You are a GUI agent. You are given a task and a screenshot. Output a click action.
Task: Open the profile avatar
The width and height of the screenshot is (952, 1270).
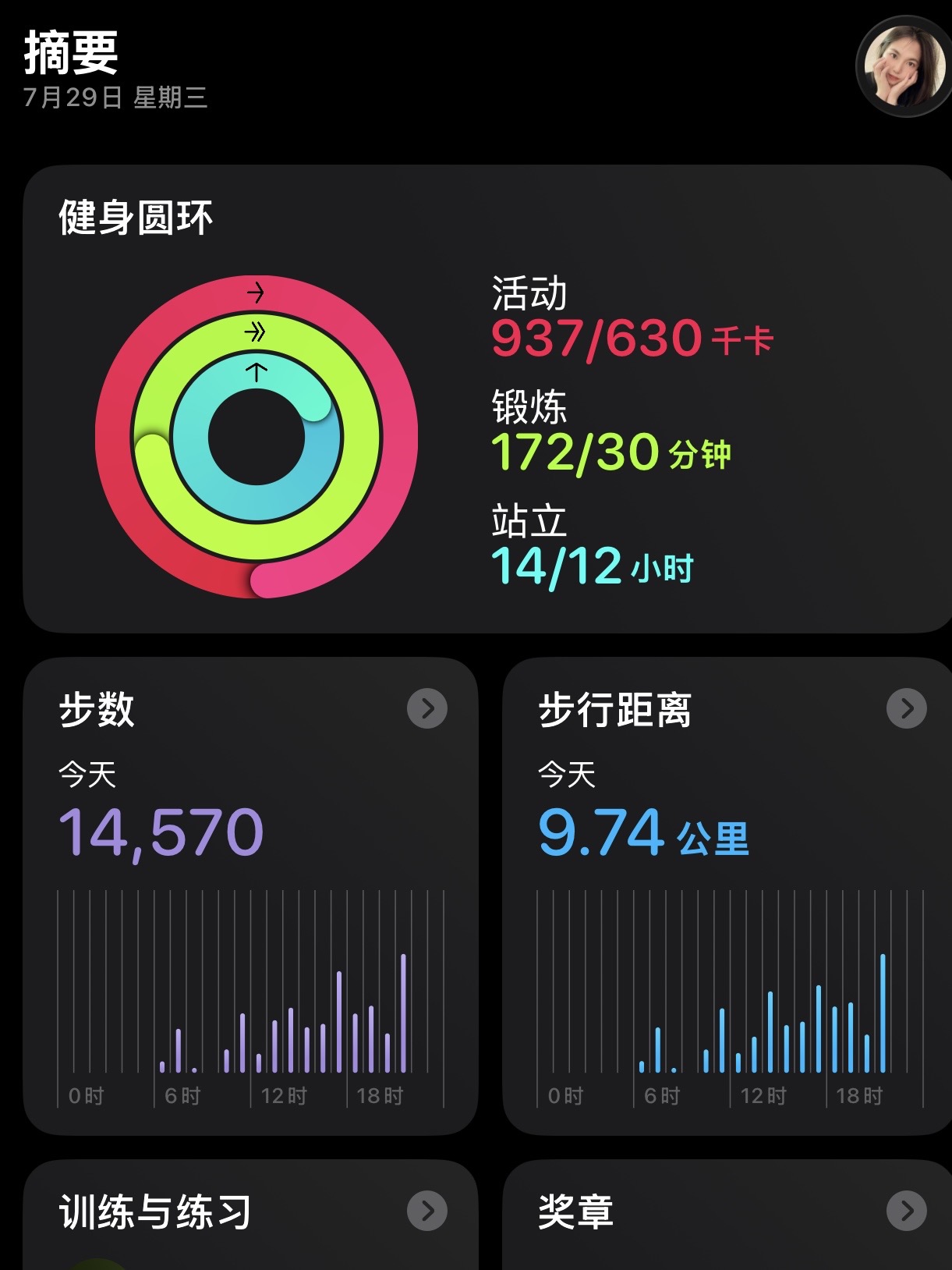(904, 67)
